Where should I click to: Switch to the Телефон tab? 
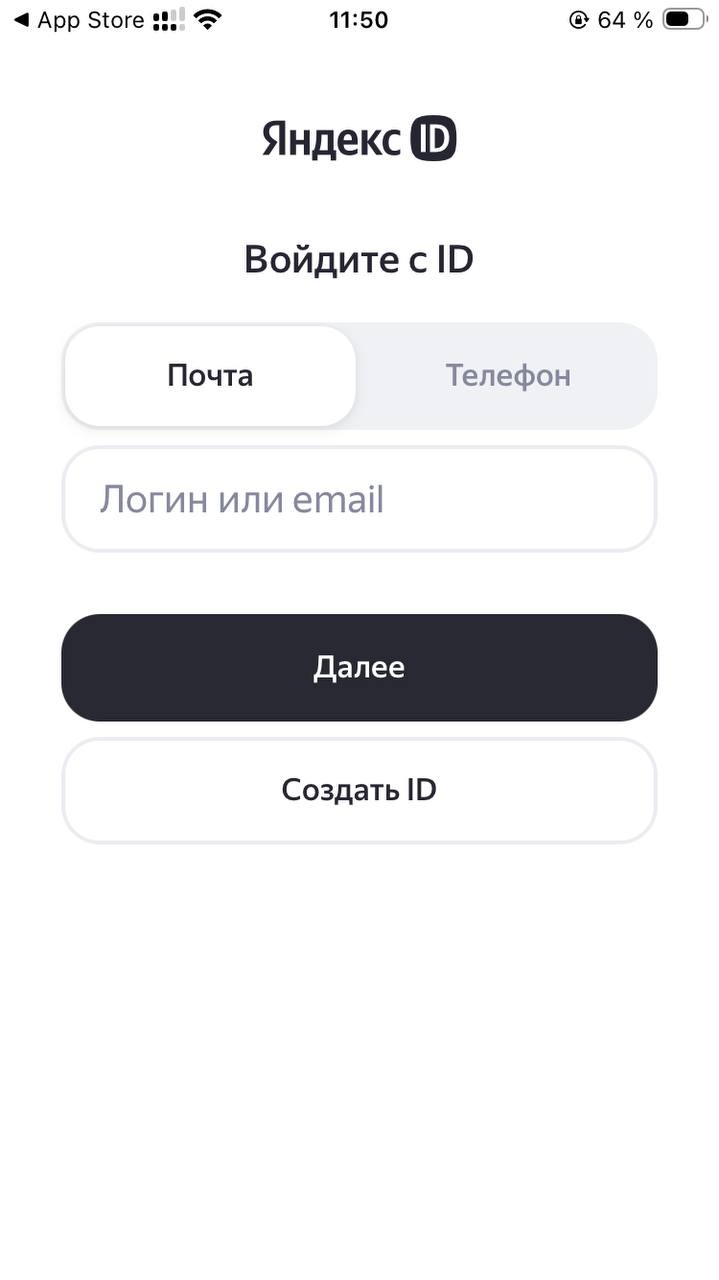[x=507, y=376]
